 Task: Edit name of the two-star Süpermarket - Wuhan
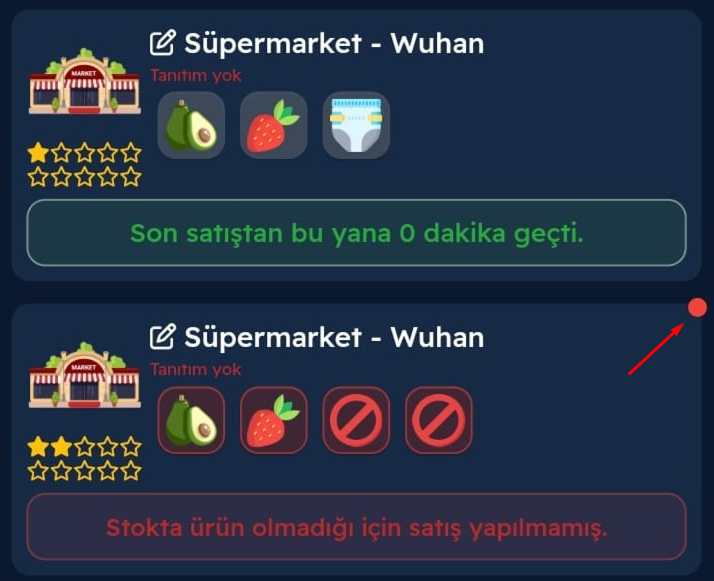point(162,336)
